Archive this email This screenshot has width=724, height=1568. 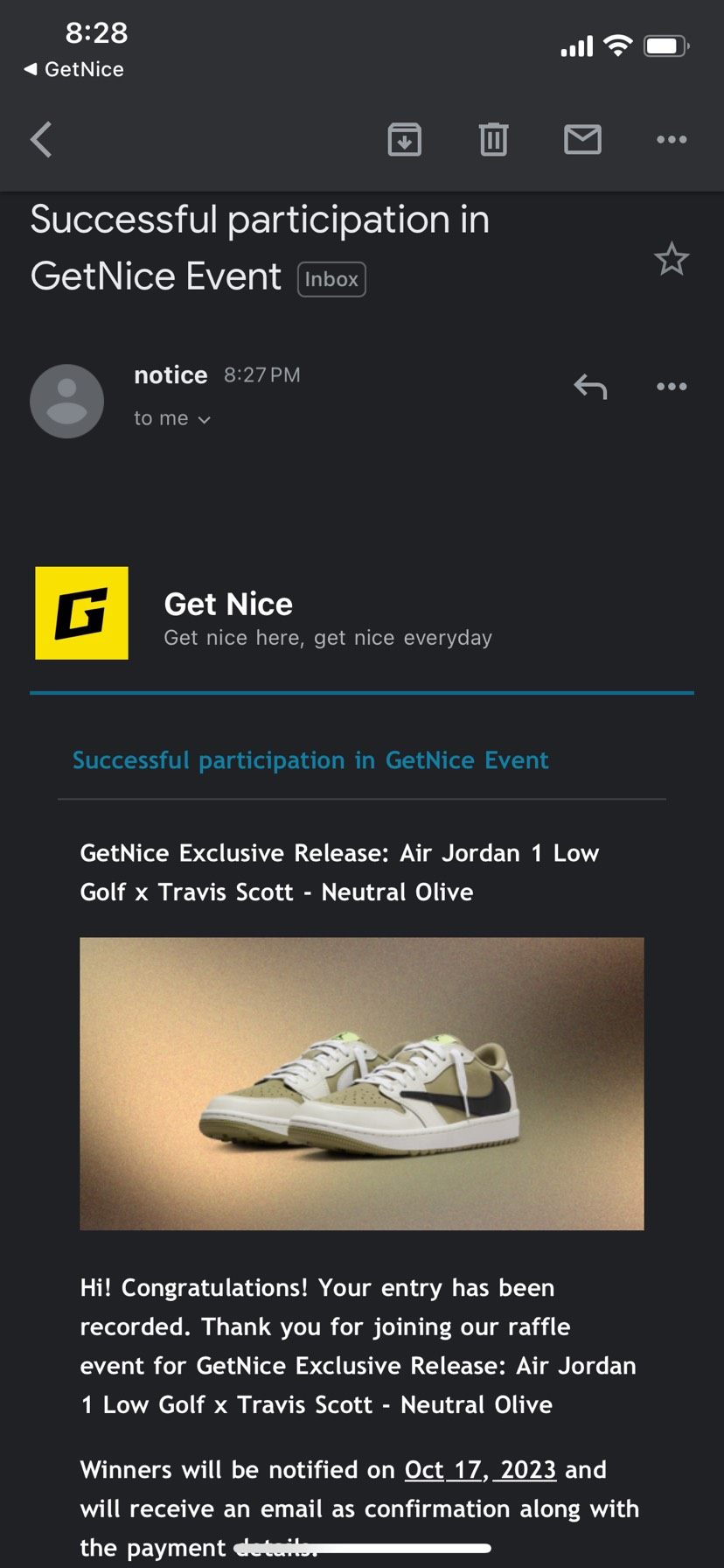[x=404, y=140]
